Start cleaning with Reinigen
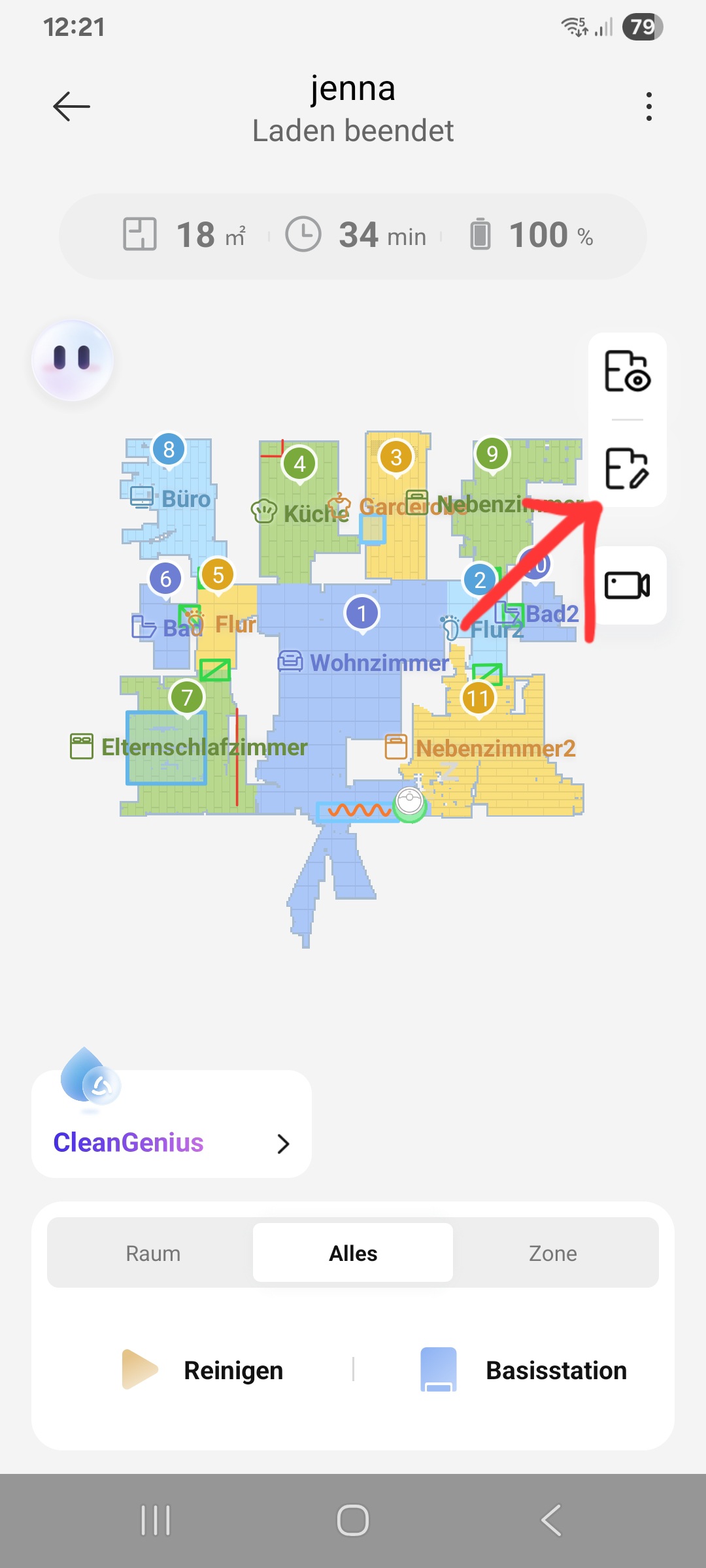The image size is (706, 1568). [204, 1370]
